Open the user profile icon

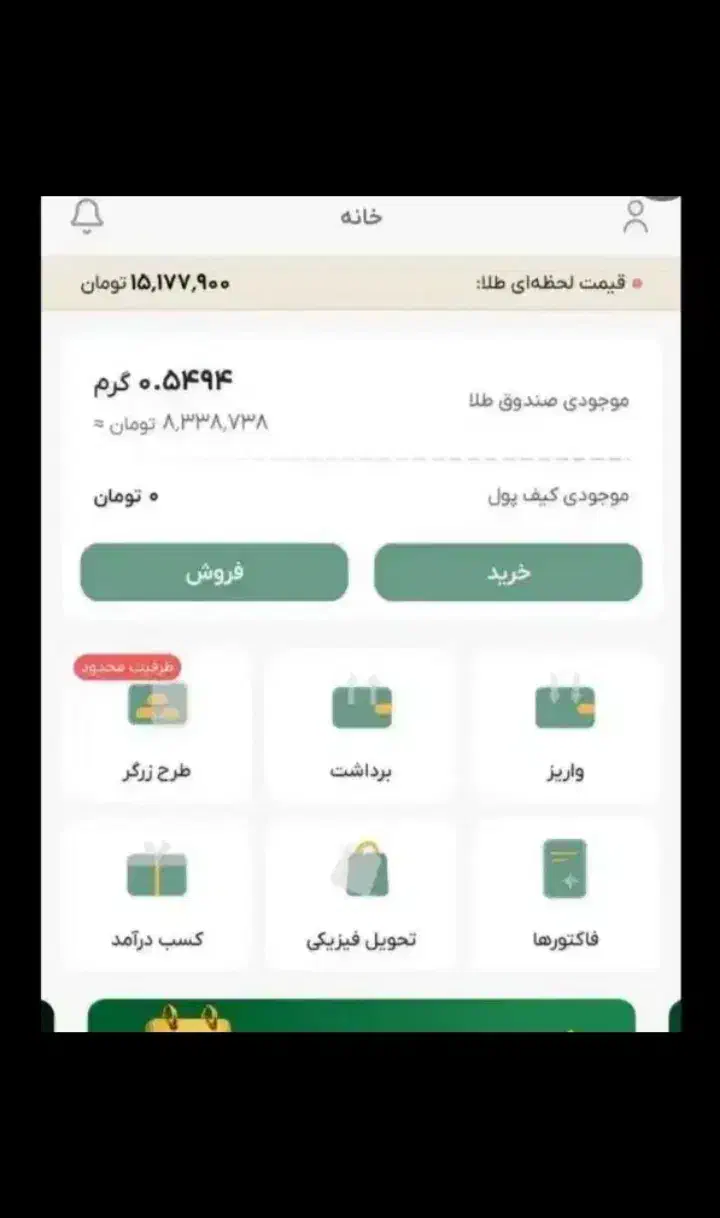tap(637, 216)
